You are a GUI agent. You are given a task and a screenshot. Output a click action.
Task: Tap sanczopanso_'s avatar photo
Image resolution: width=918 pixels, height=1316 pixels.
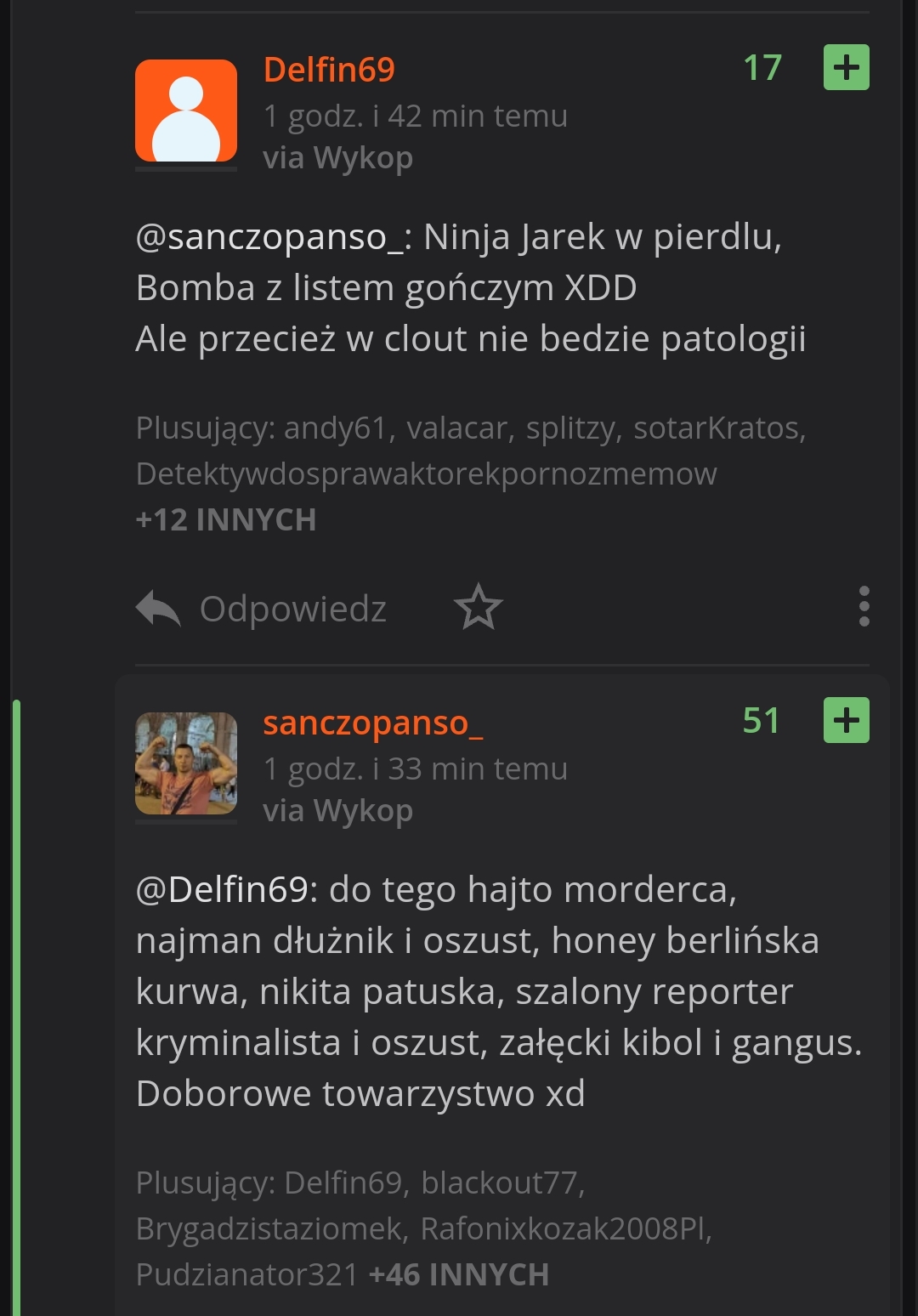click(x=186, y=763)
